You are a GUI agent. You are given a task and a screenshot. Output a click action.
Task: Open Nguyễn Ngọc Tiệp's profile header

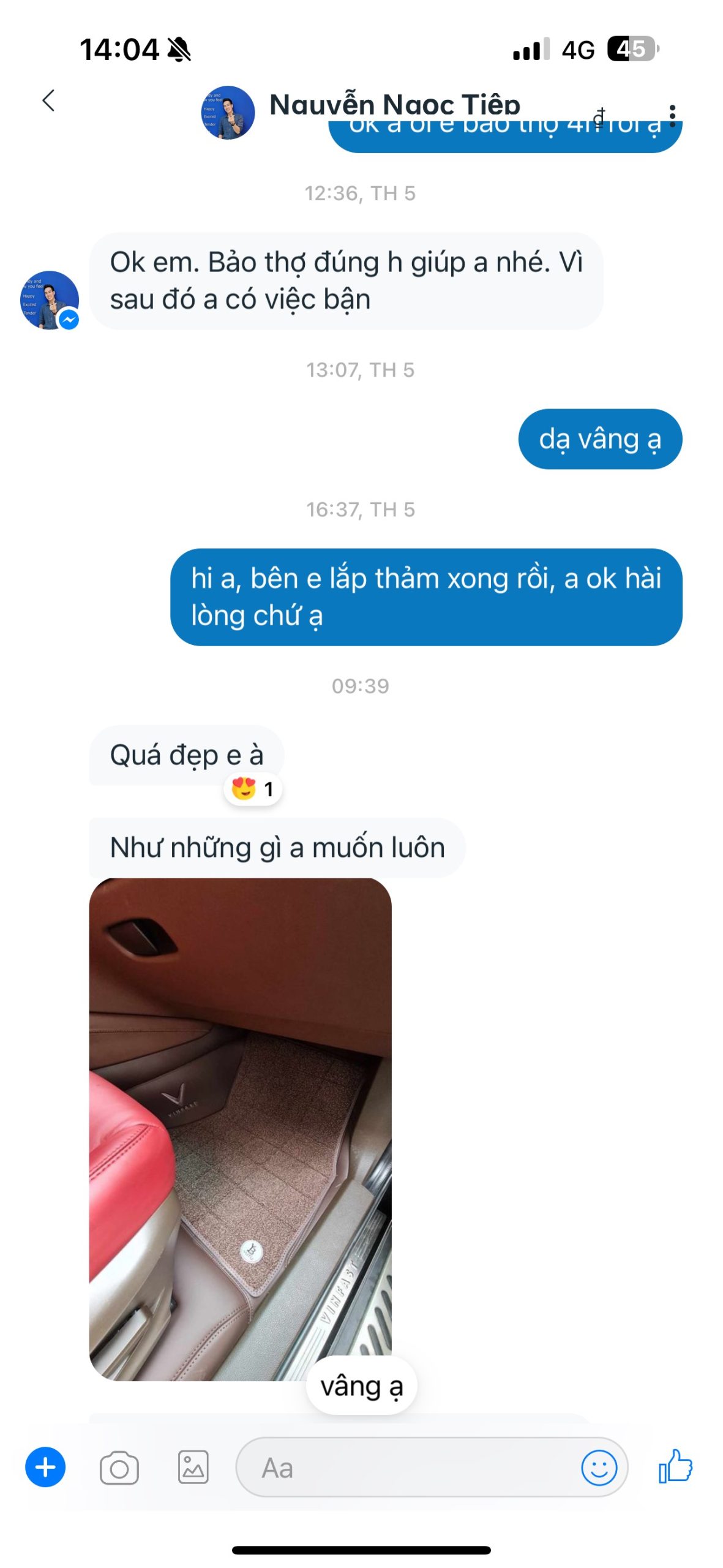click(x=394, y=105)
